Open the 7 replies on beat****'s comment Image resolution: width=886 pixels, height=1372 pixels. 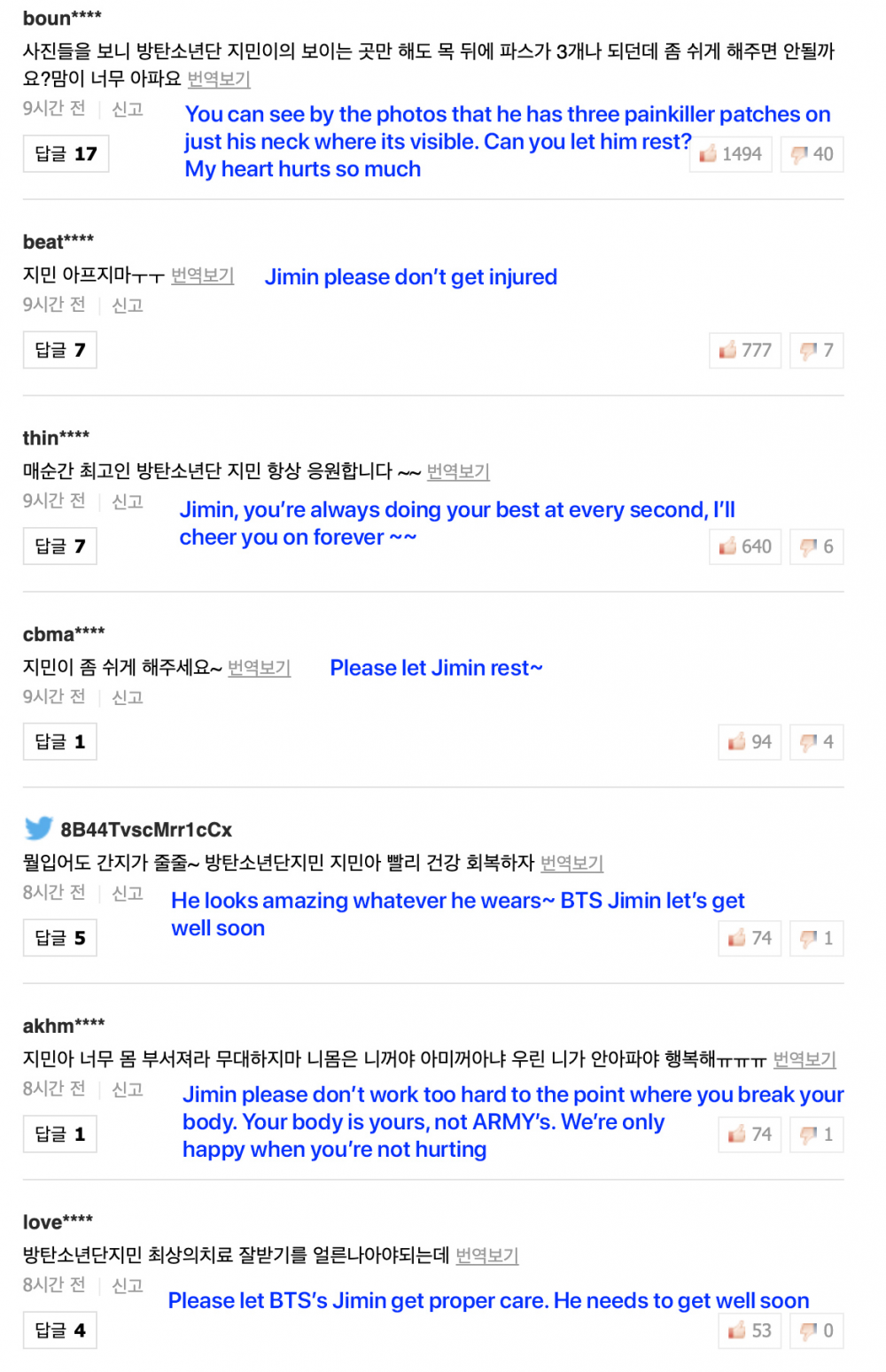point(59,350)
